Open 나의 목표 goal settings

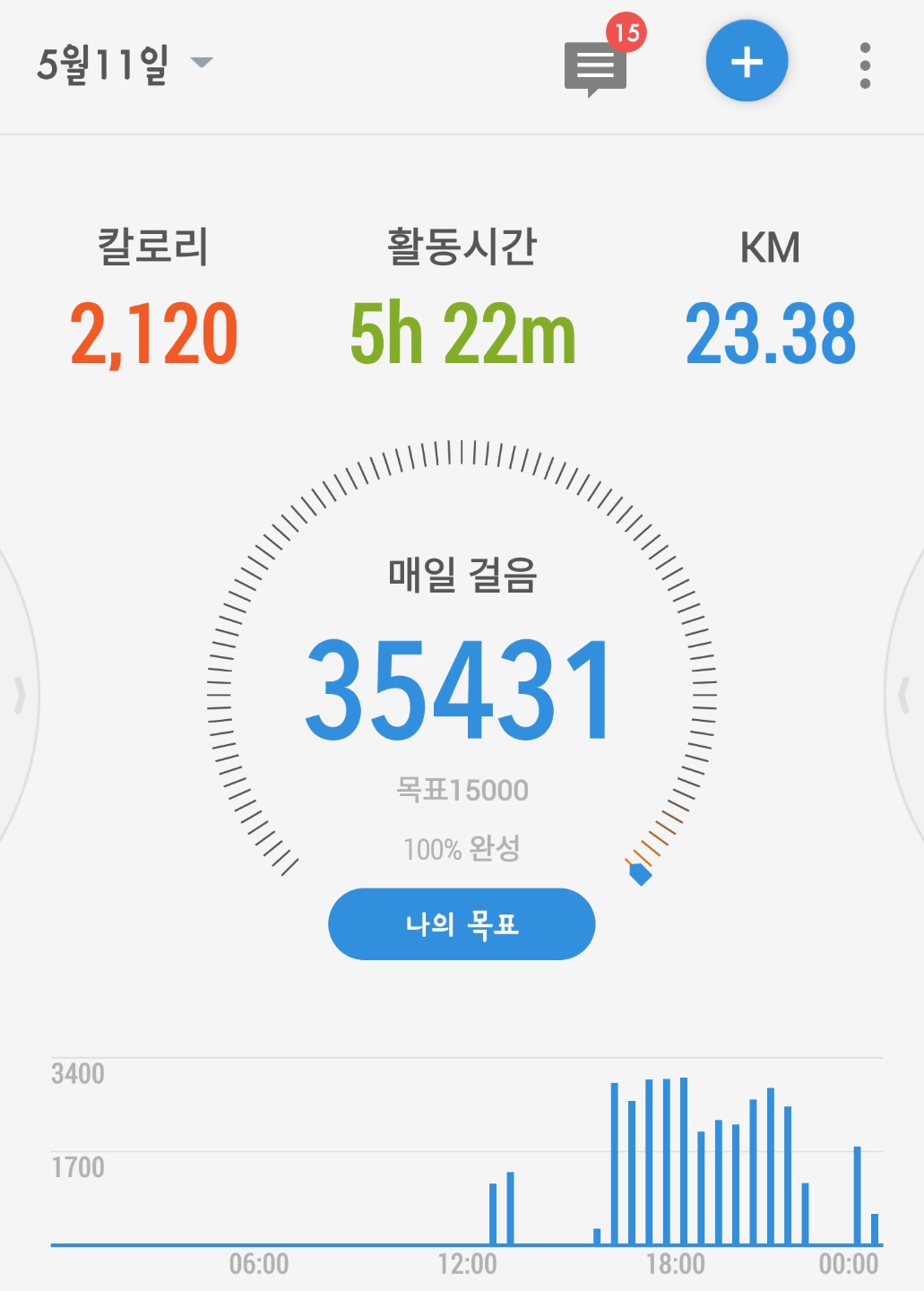tap(462, 924)
